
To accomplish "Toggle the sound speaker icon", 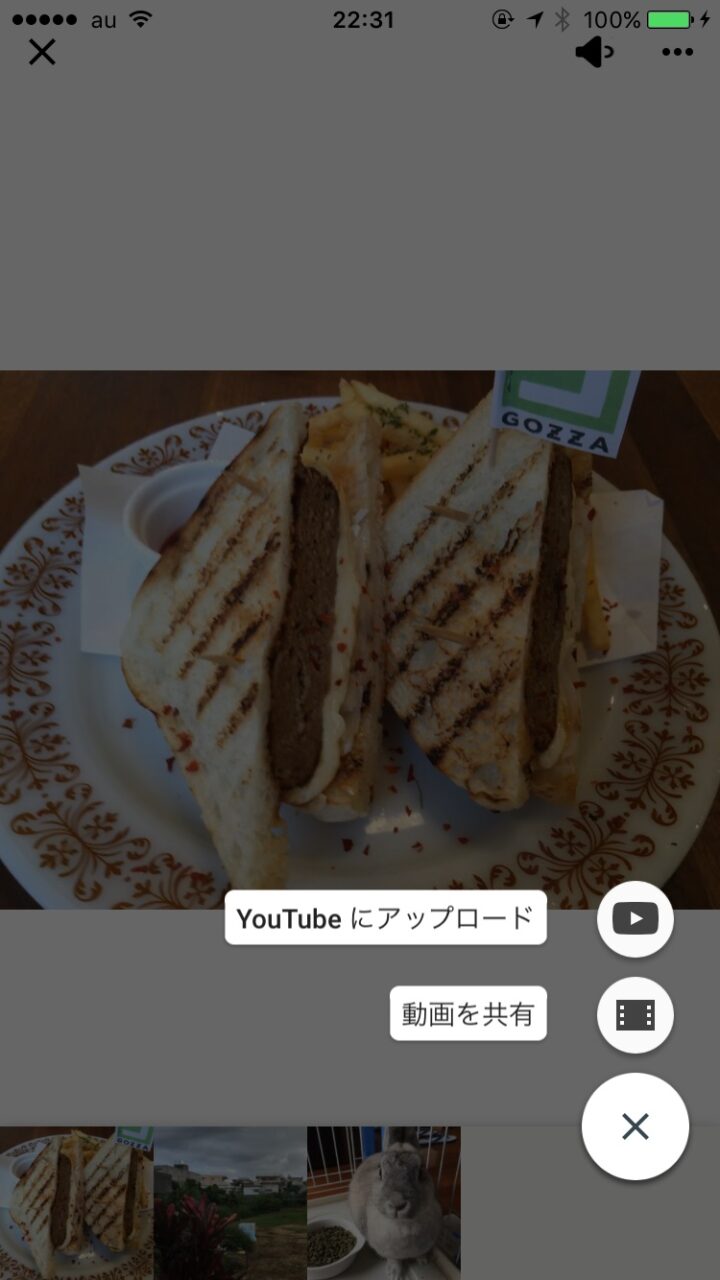I will [593, 52].
